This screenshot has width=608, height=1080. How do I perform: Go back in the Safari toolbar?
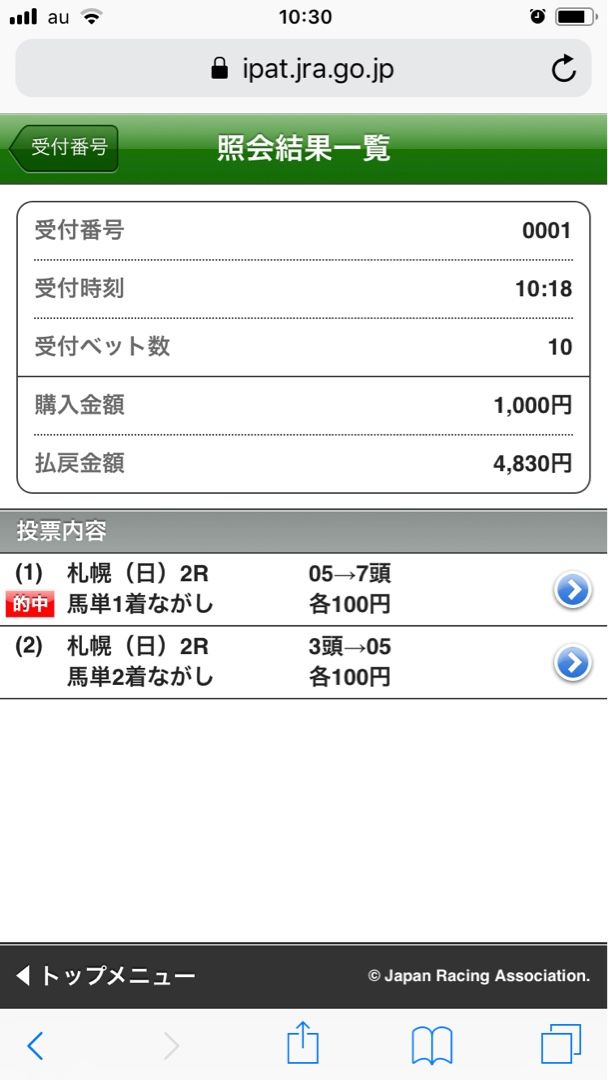(35, 1046)
